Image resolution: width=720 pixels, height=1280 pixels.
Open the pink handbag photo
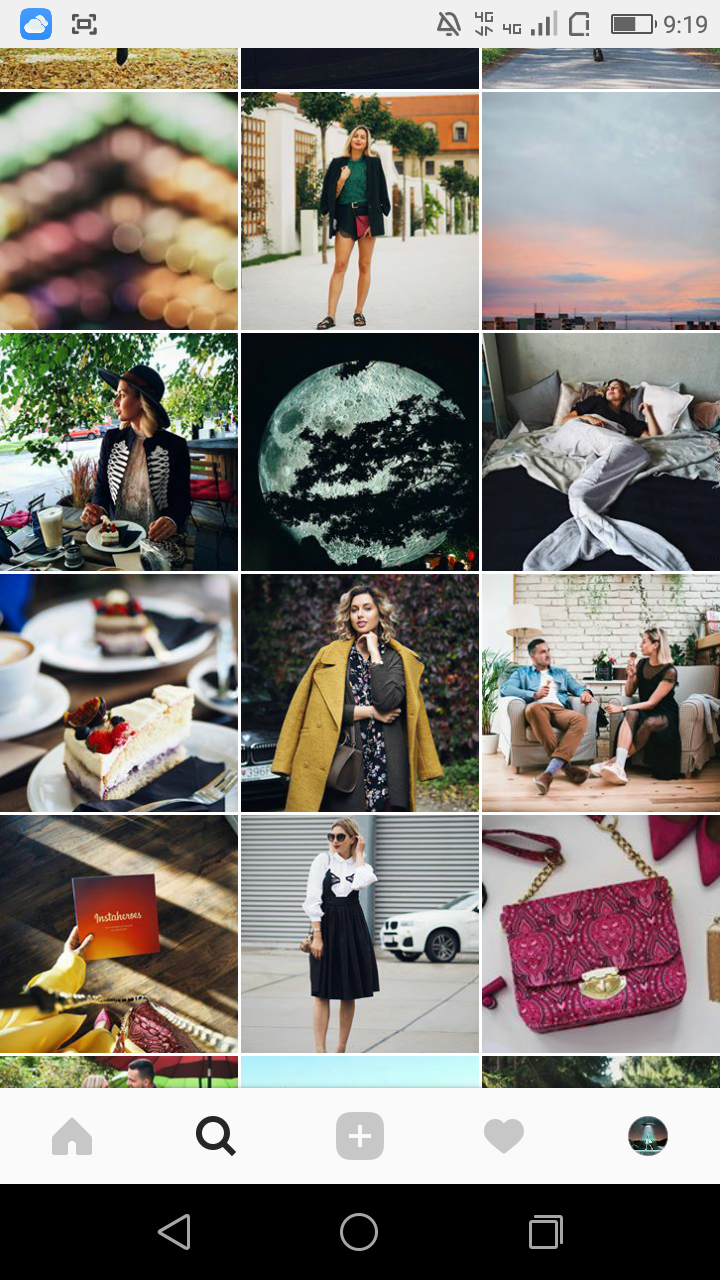coord(601,933)
